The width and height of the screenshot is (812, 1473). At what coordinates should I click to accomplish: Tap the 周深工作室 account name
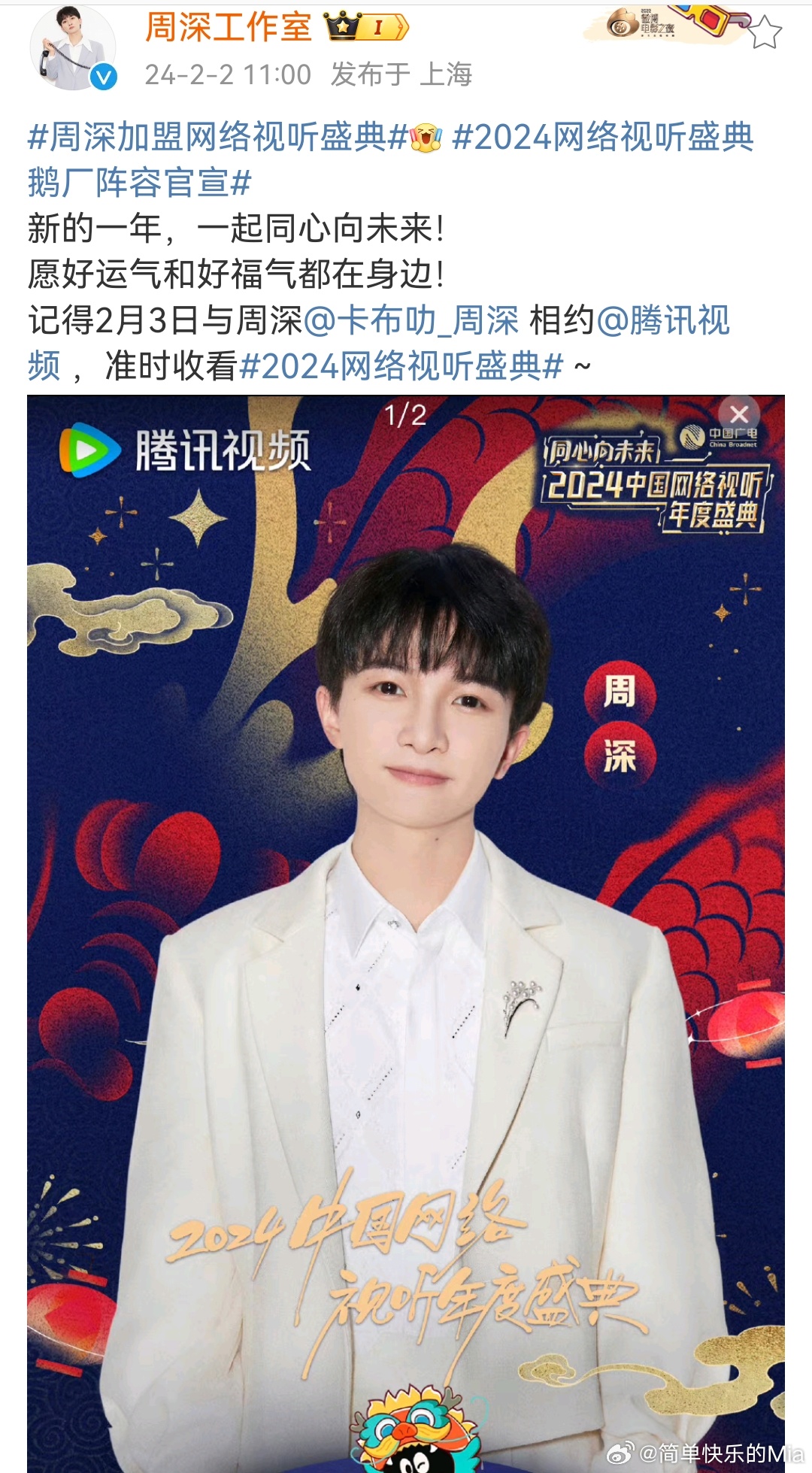(x=228, y=28)
